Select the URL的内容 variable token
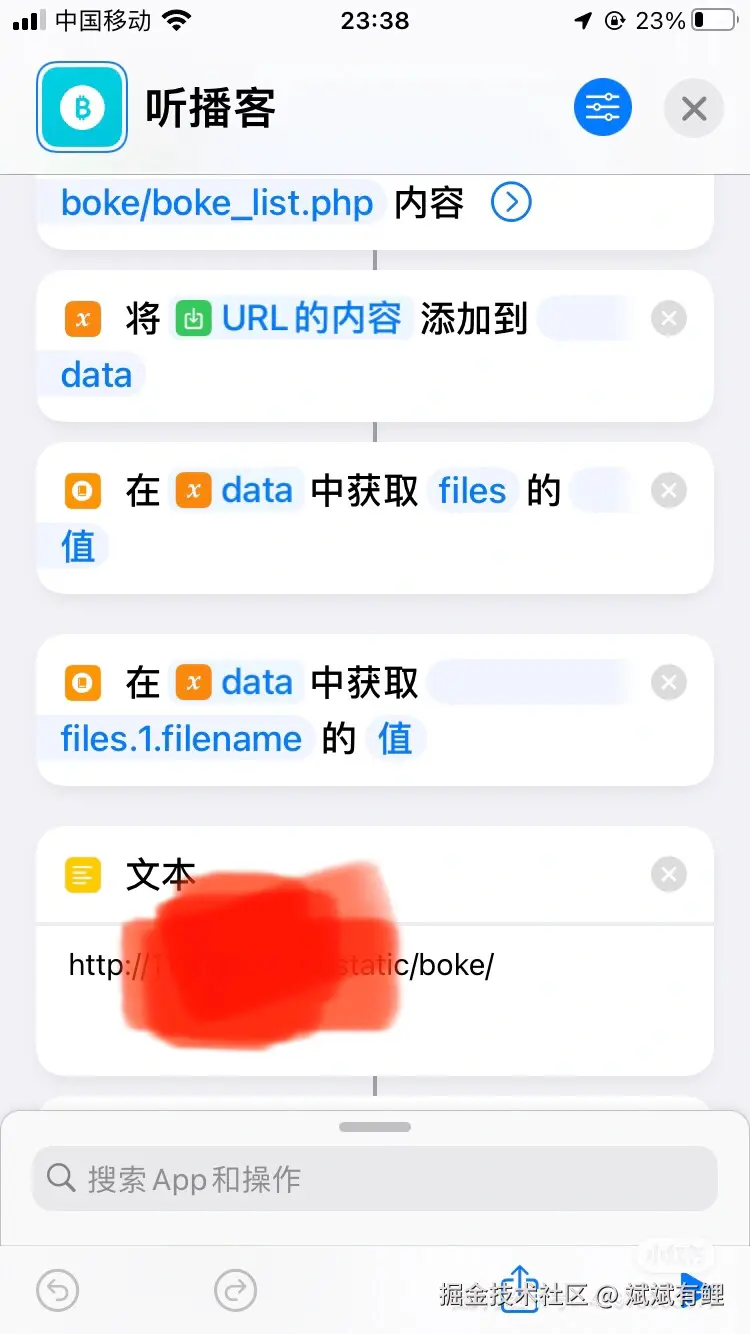750x1334 pixels. (291, 319)
